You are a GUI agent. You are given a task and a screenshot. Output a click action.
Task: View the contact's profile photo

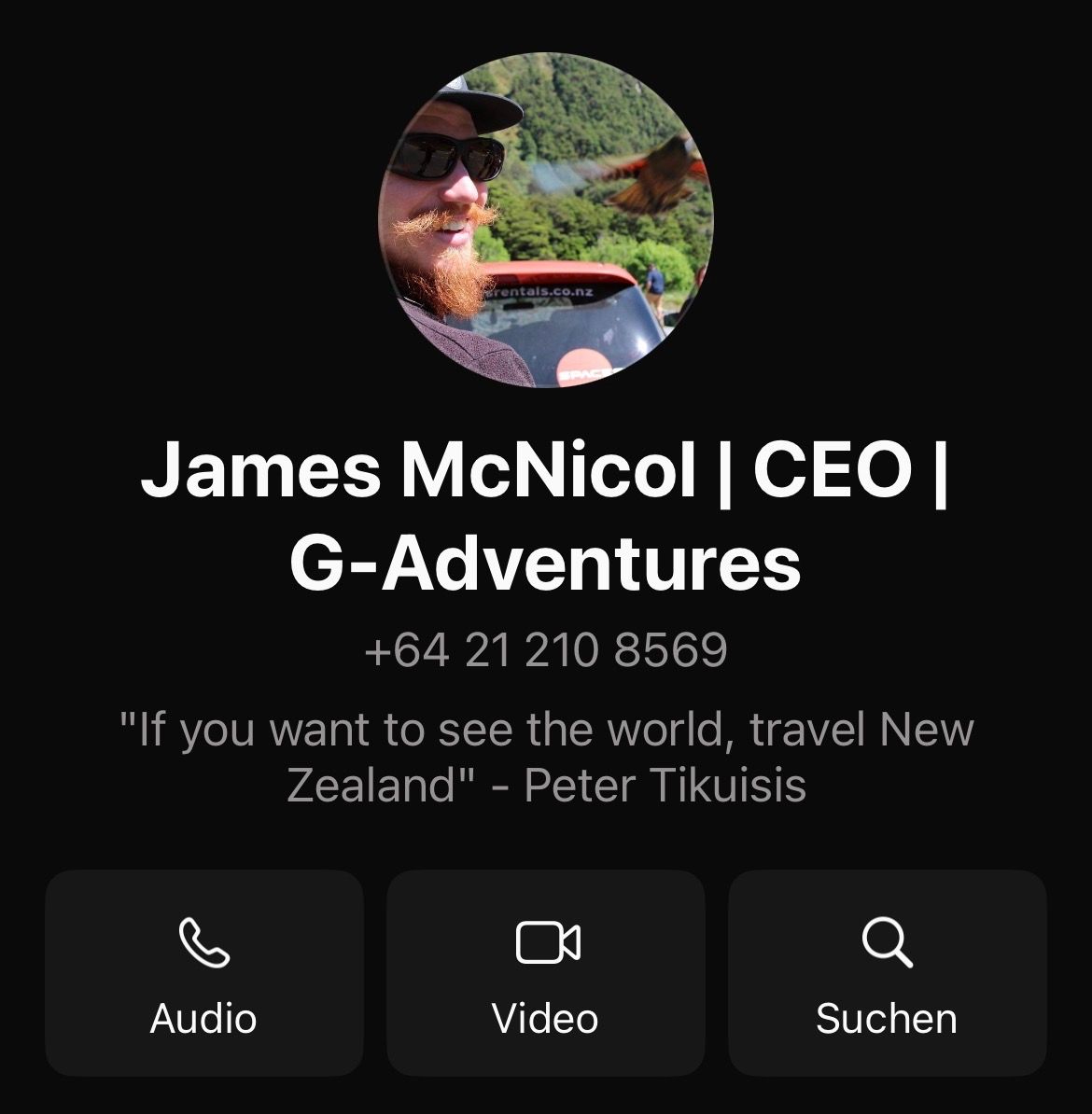point(545,220)
